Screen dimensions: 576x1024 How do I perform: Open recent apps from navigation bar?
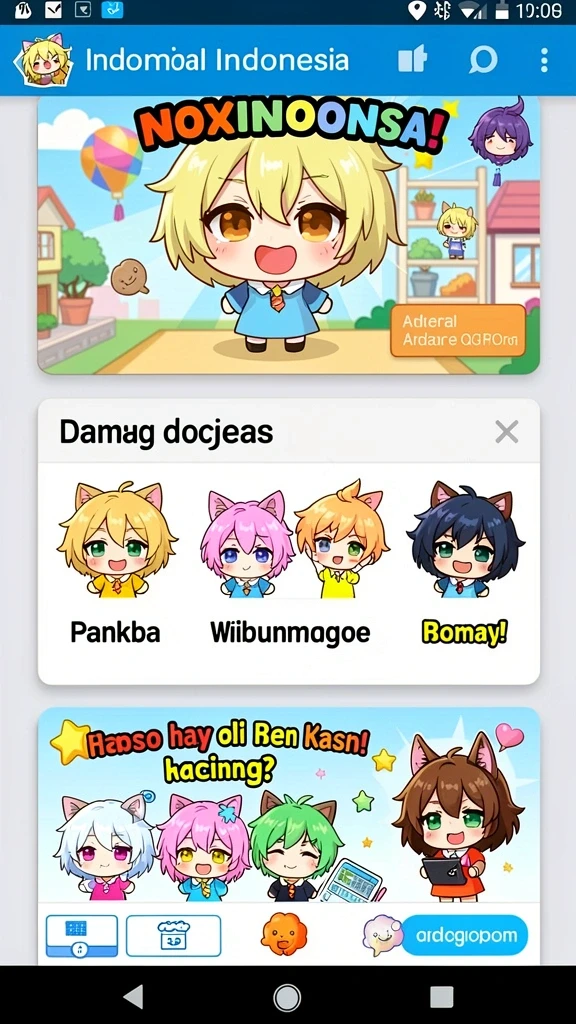[441, 997]
